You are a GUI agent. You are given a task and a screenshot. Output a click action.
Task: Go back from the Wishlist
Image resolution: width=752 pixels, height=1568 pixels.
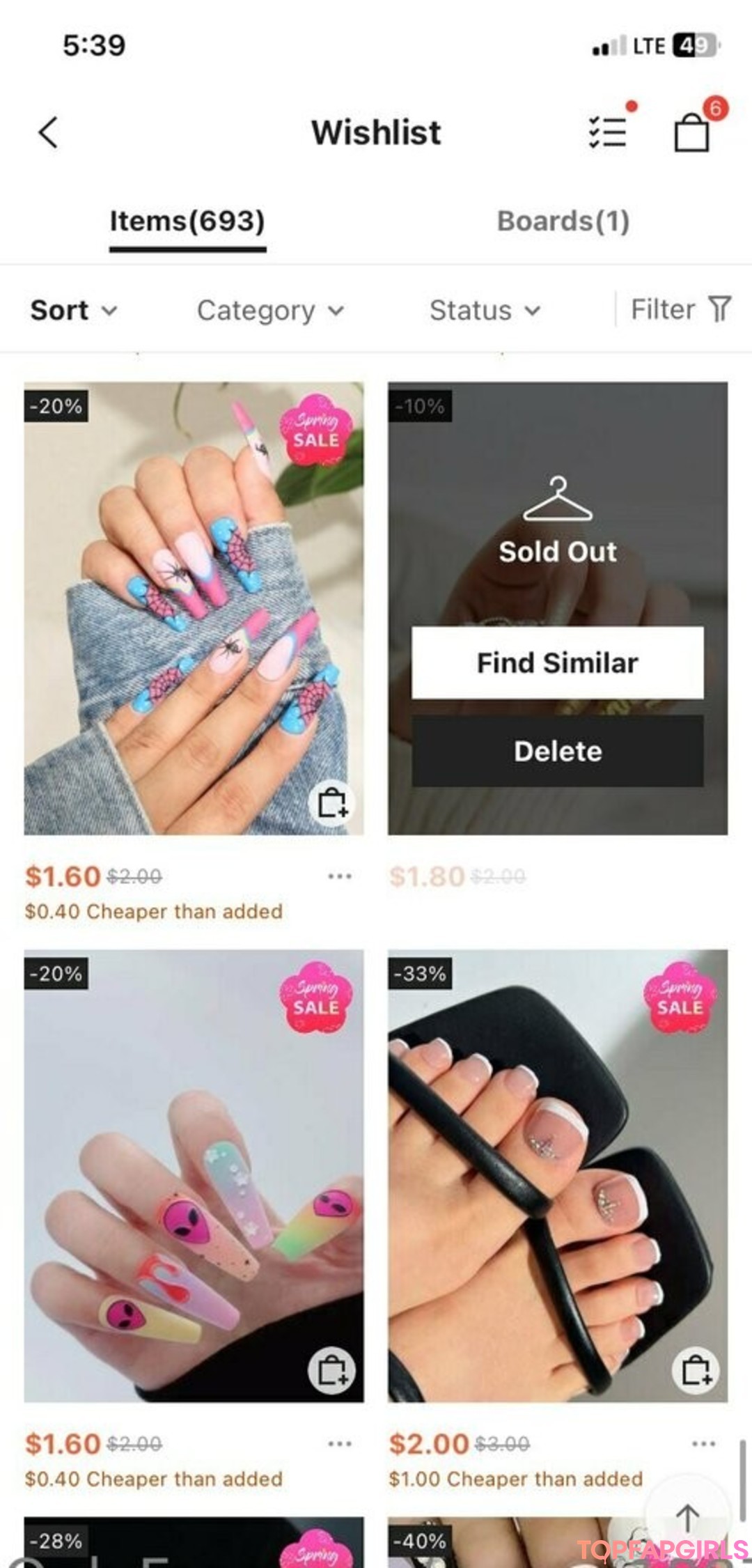[x=47, y=132]
